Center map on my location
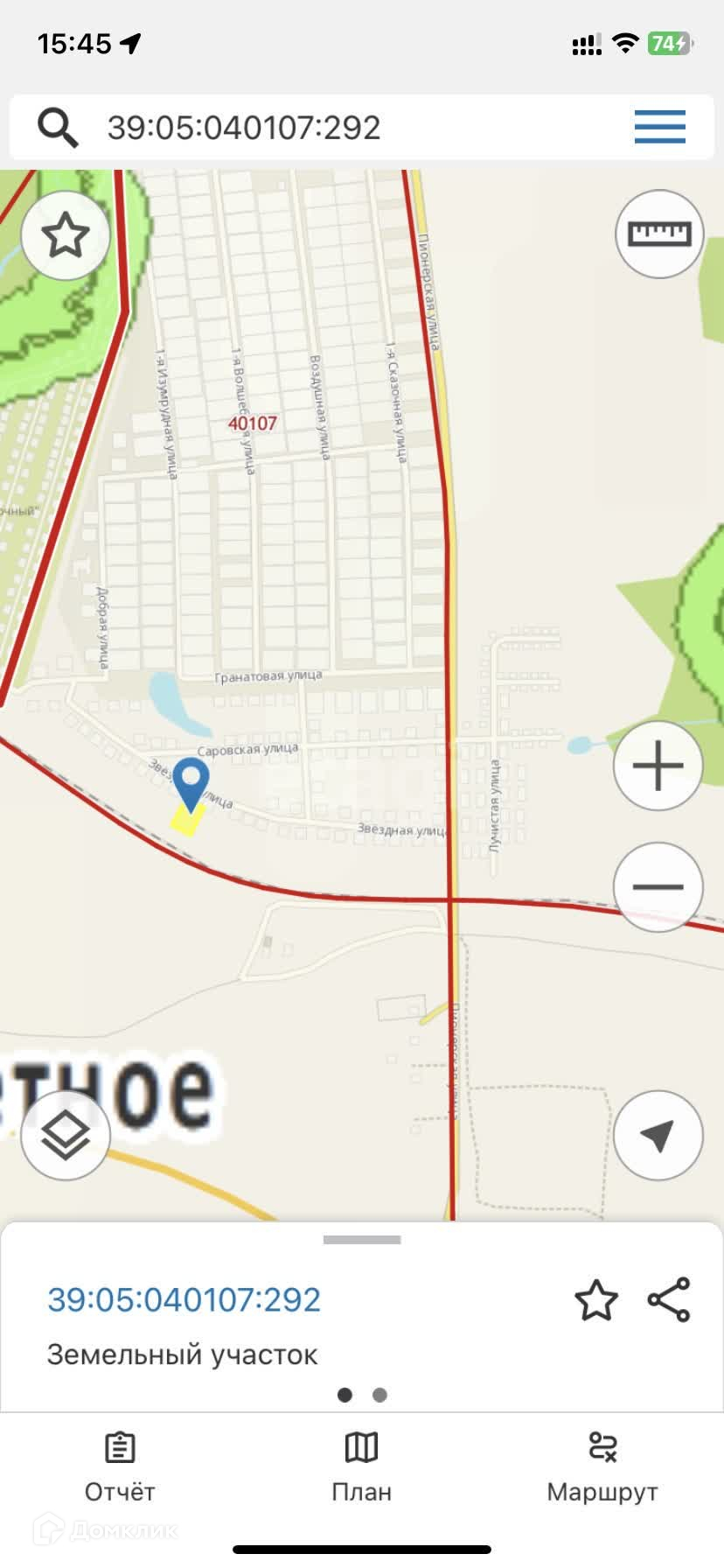Image resolution: width=724 pixels, height=1568 pixels. pyautogui.click(x=658, y=1136)
